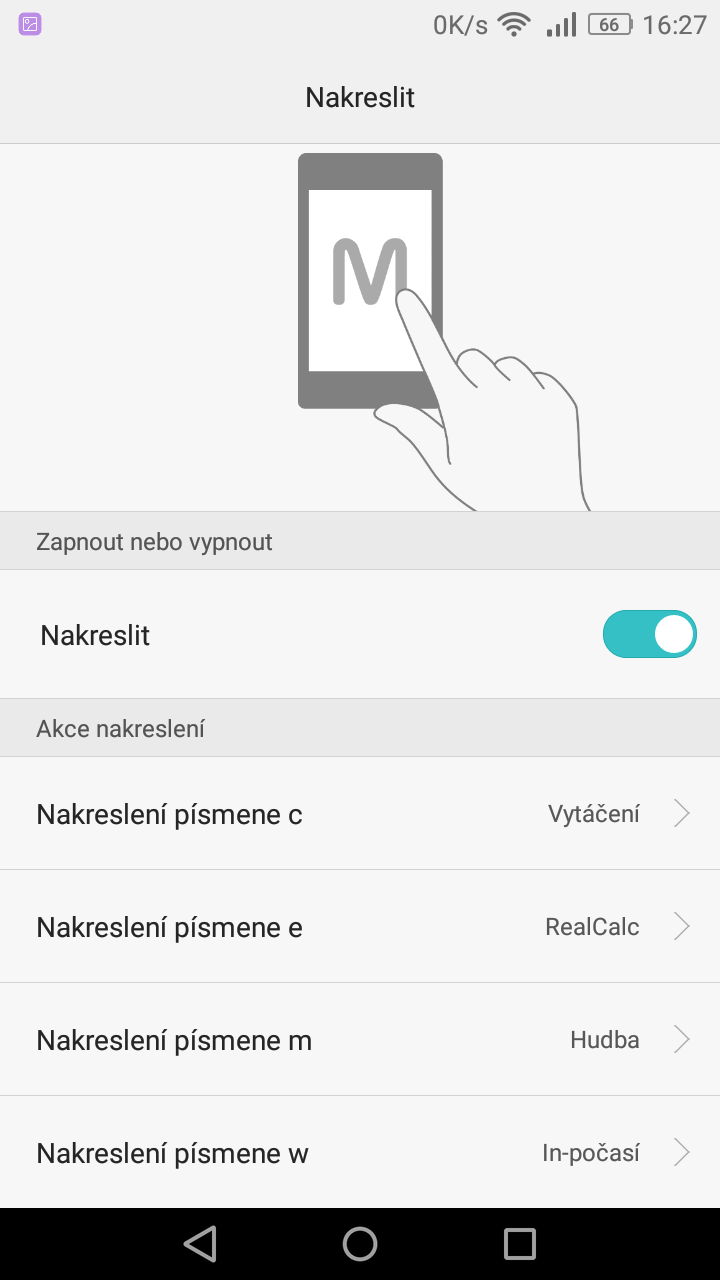Open Nakreslení písmene c setting
720x1280 pixels.
point(360,814)
